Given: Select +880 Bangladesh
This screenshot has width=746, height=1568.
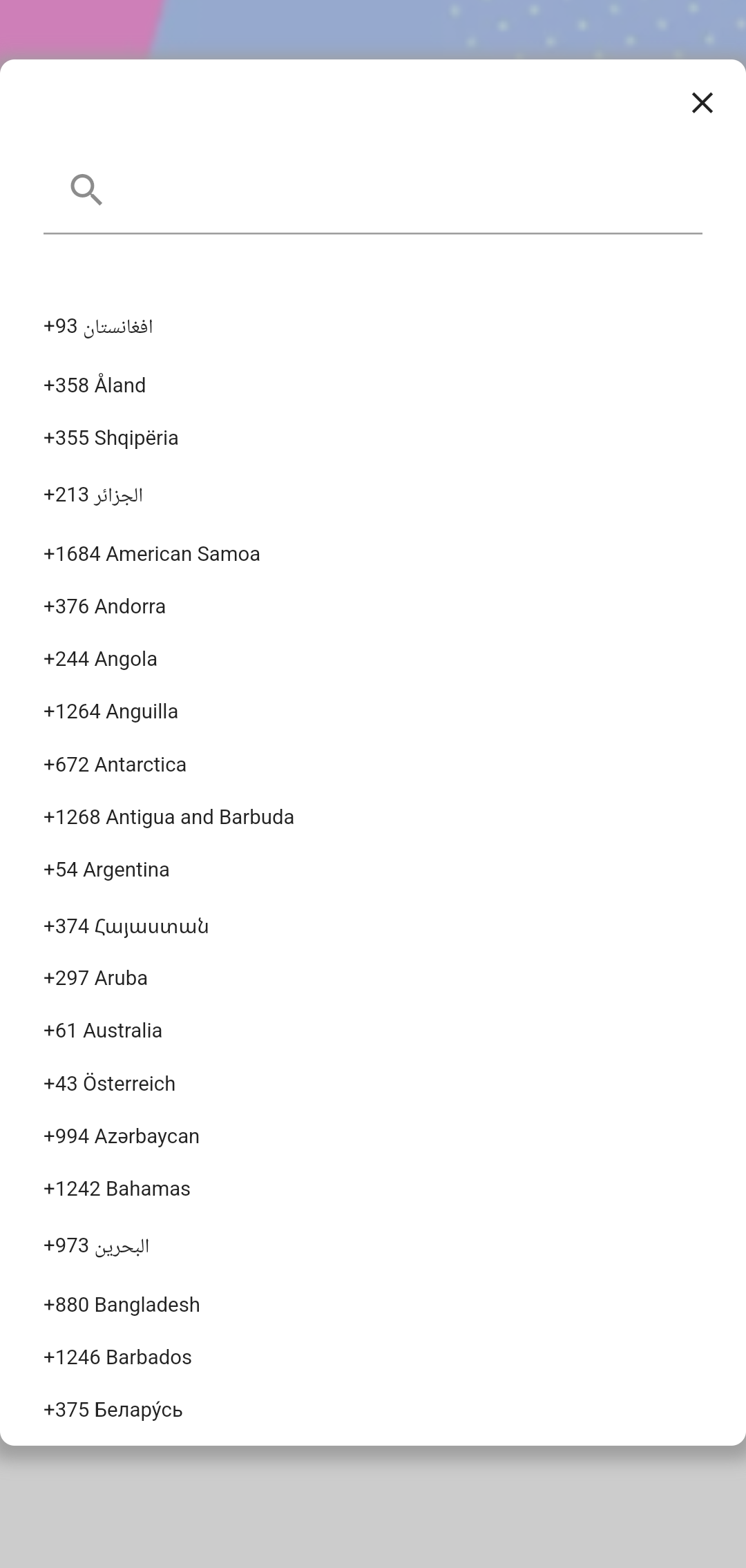Looking at the screenshot, I should [x=122, y=1305].
